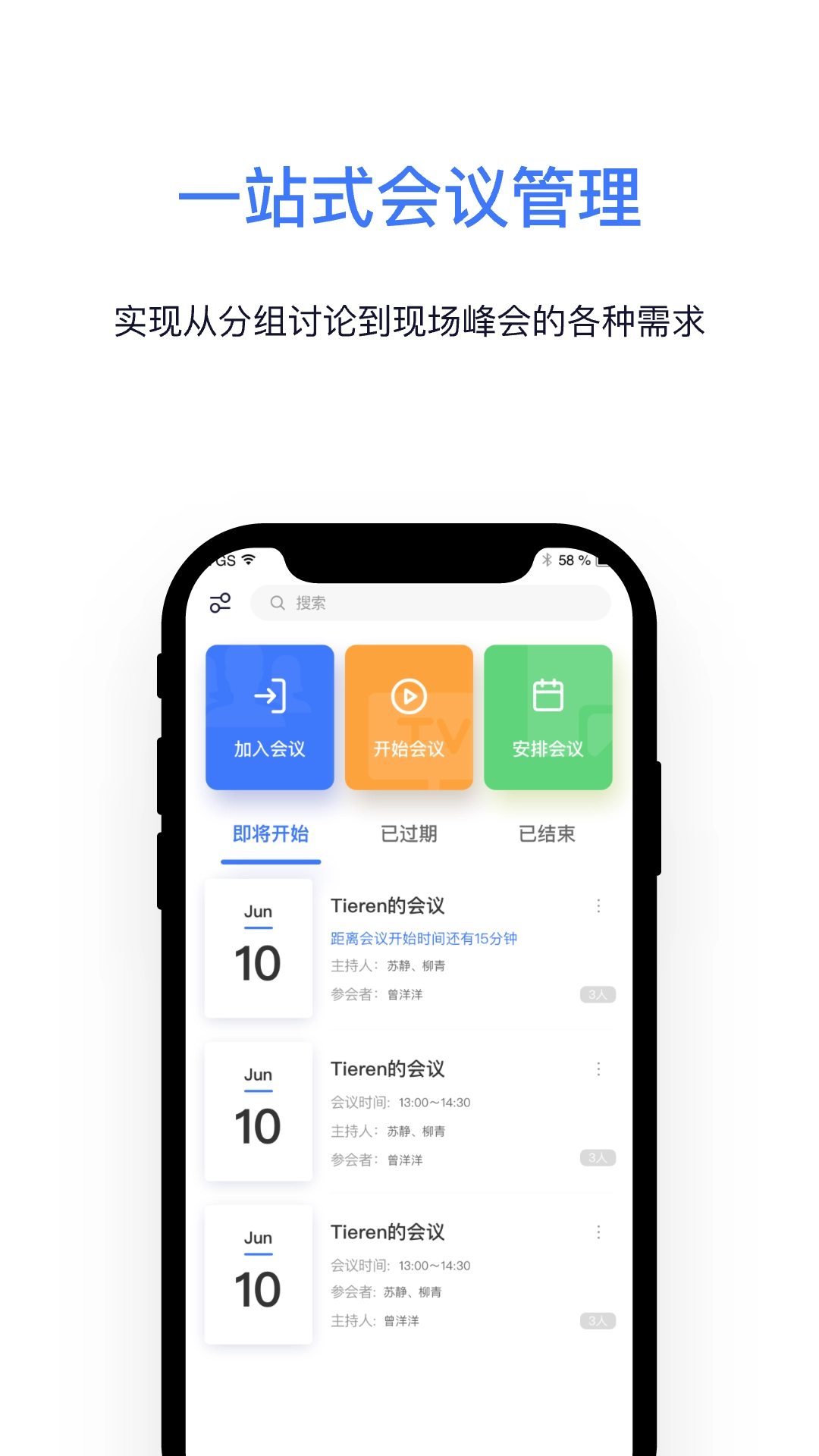The image size is (819, 1456).
Task: Switch to the 已过期 tab
Action: point(409,833)
